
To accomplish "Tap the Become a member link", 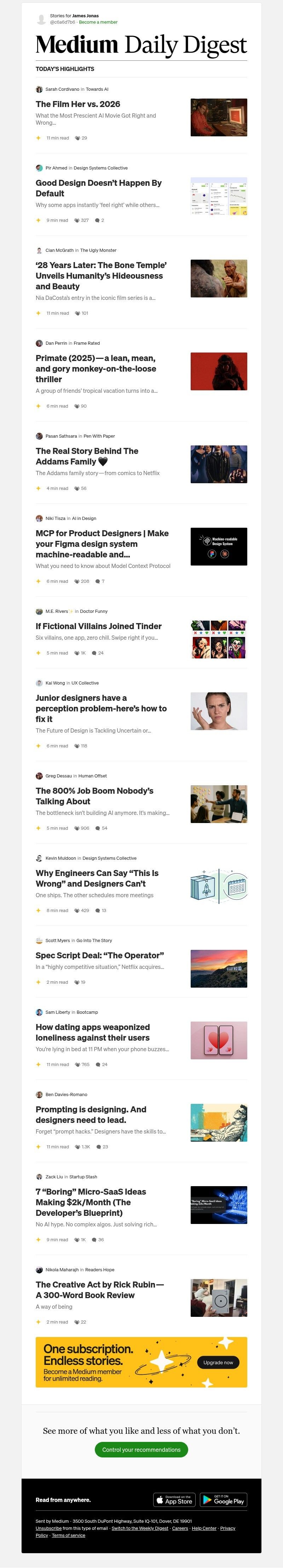I will pos(98,22).
